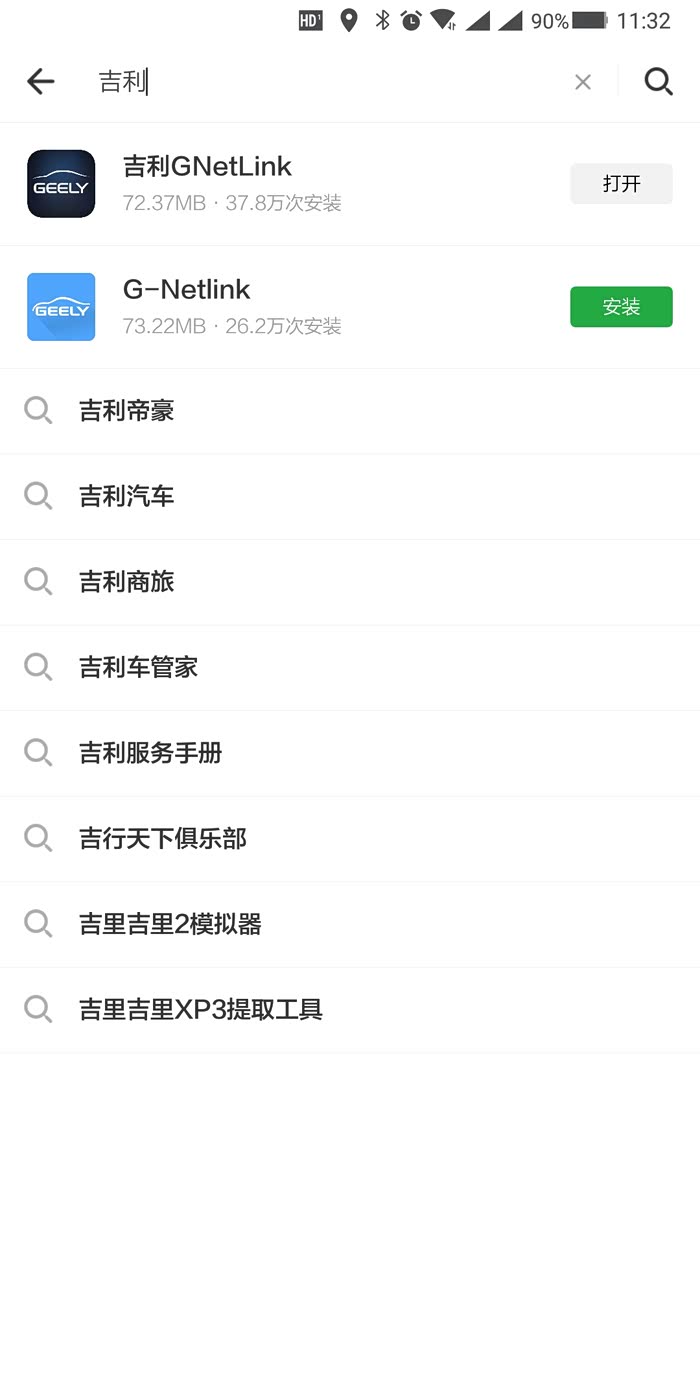Open the 吉利GNetLink app with 打开

click(x=621, y=184)
